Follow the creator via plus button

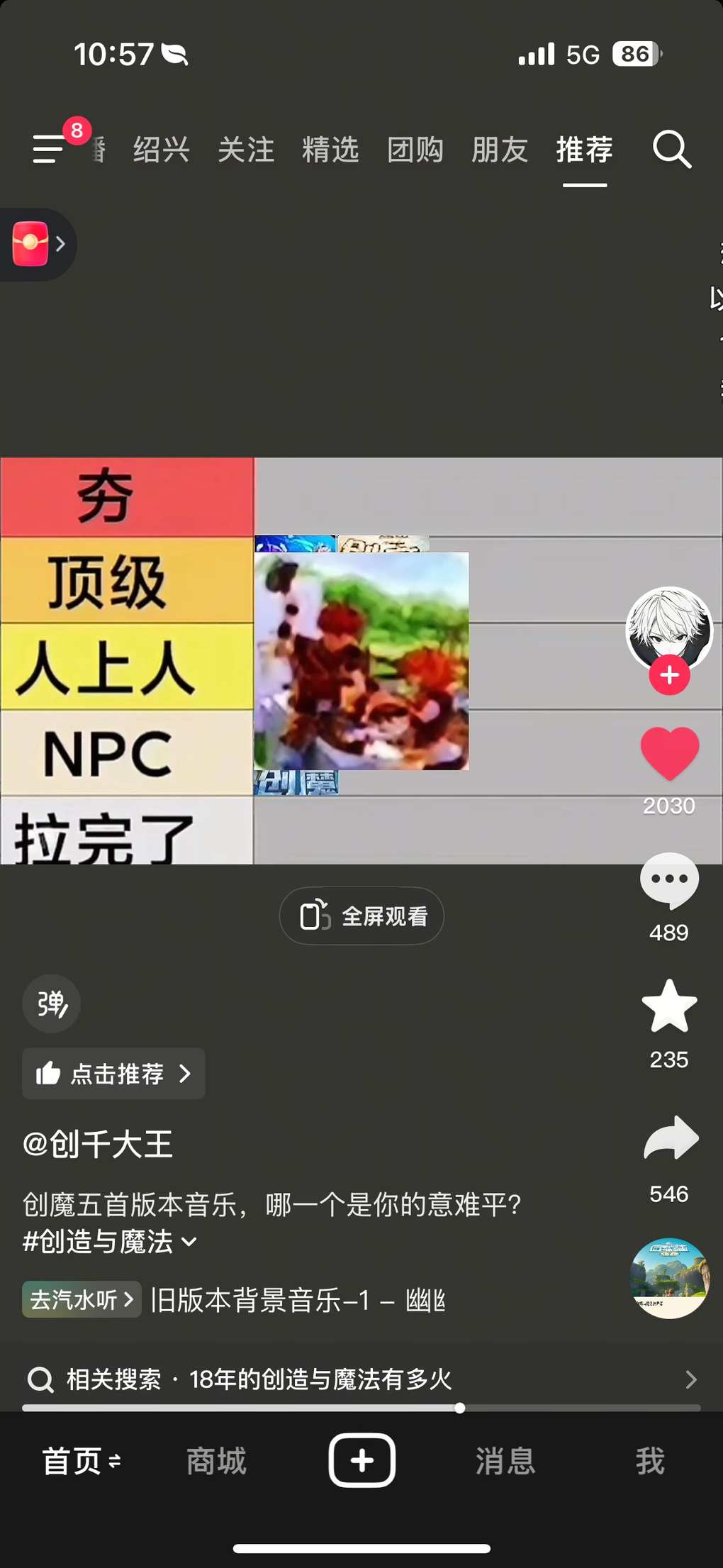click(669, 675)
